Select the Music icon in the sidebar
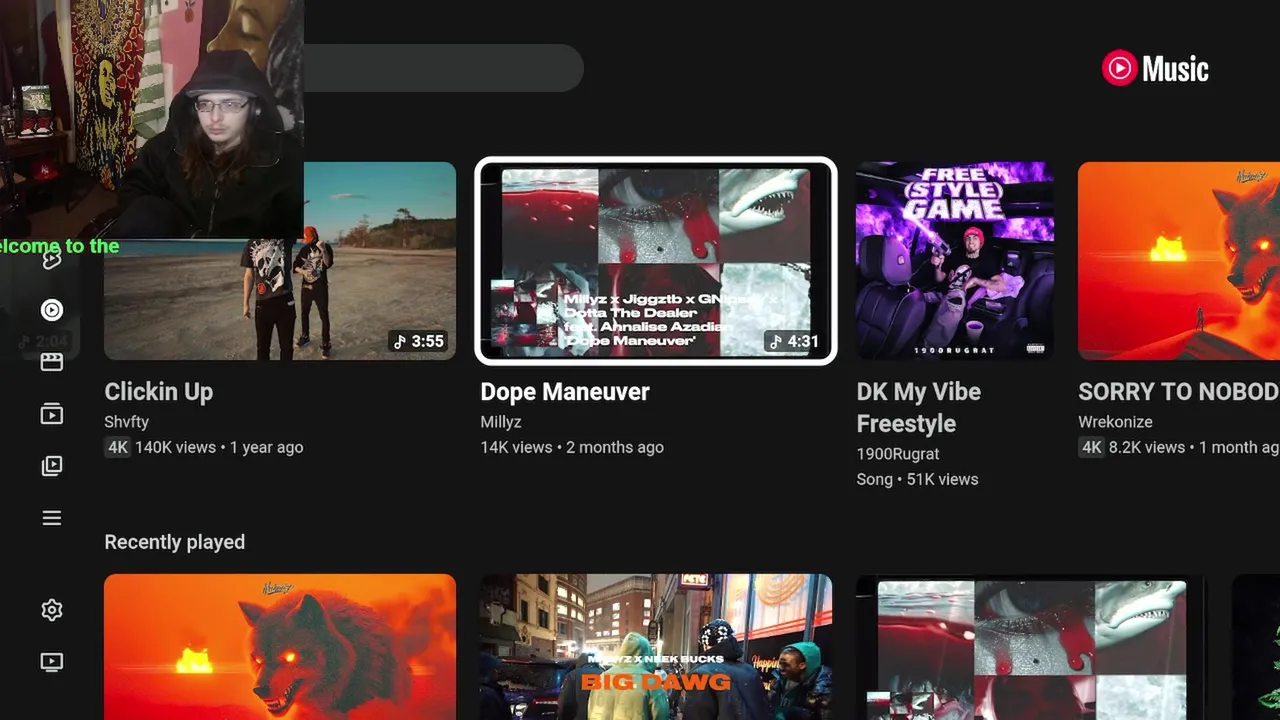Image resolution: width=1280 pixels, height=720 pixels. (52, 311)
